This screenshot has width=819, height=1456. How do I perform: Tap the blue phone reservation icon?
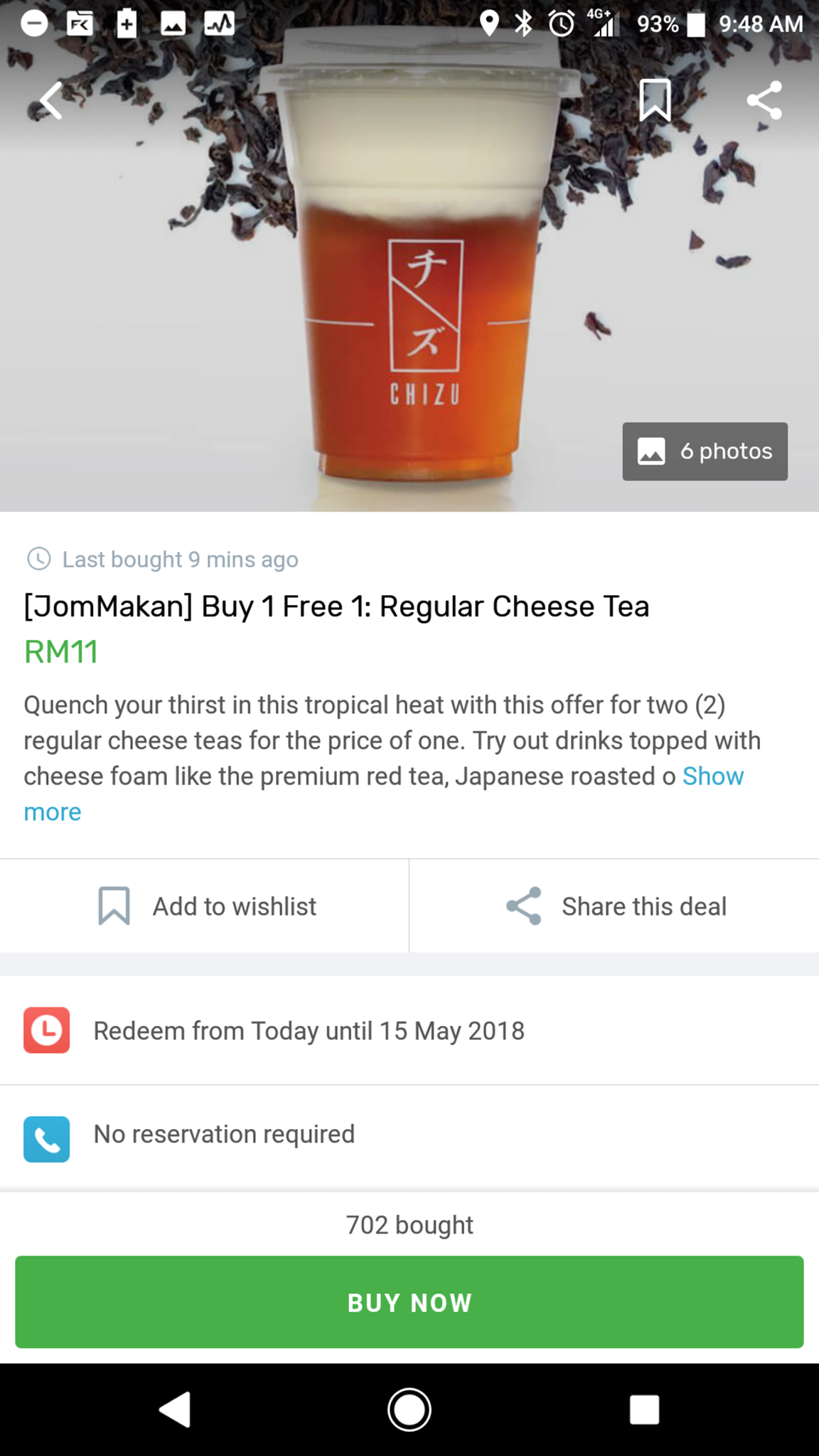46,1140
